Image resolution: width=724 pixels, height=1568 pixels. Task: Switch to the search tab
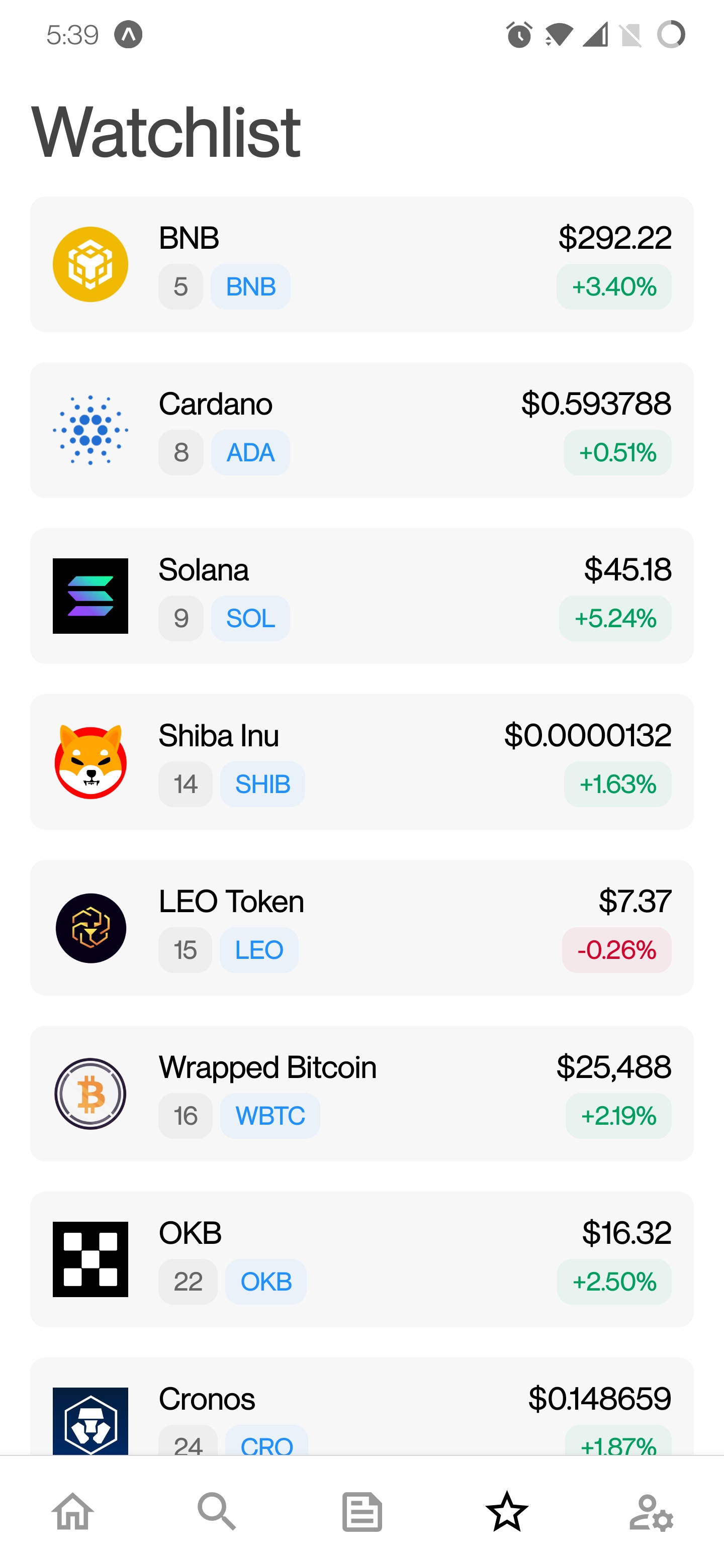pyautogui.click(x=217, y=1511)
